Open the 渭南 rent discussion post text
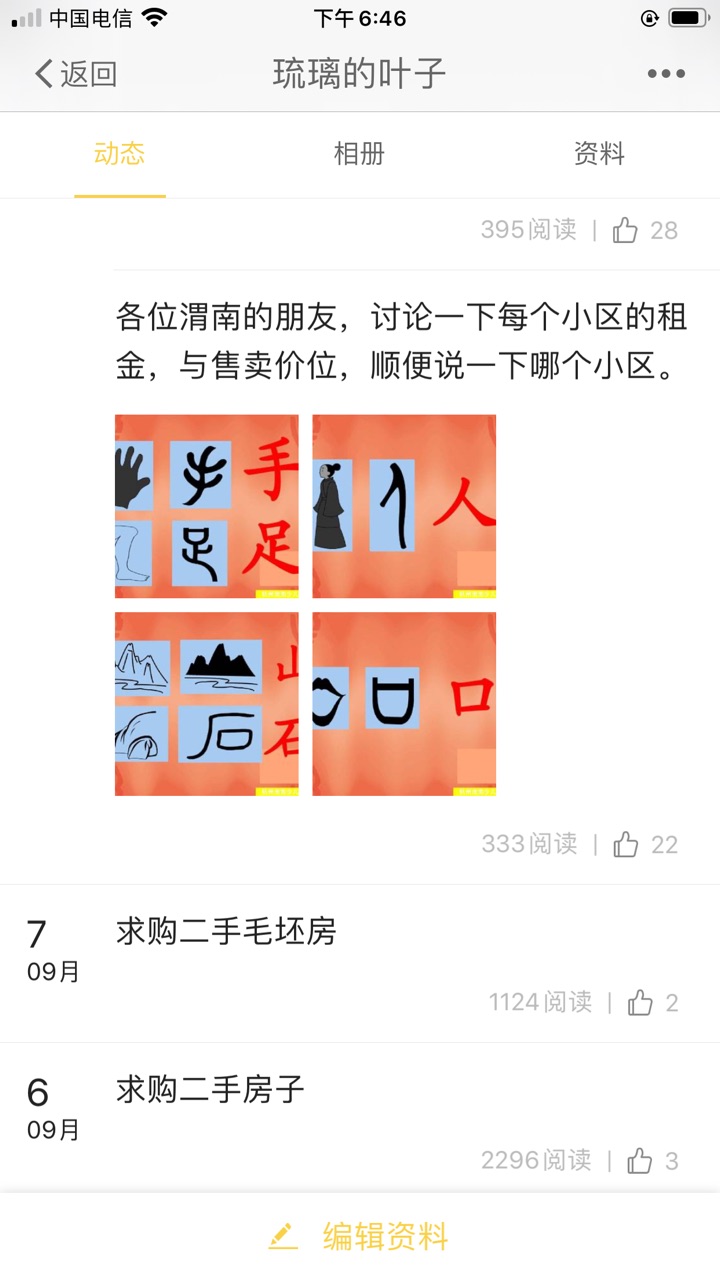The height and width of the screenshot is (1280, 720). pos(402,343)
